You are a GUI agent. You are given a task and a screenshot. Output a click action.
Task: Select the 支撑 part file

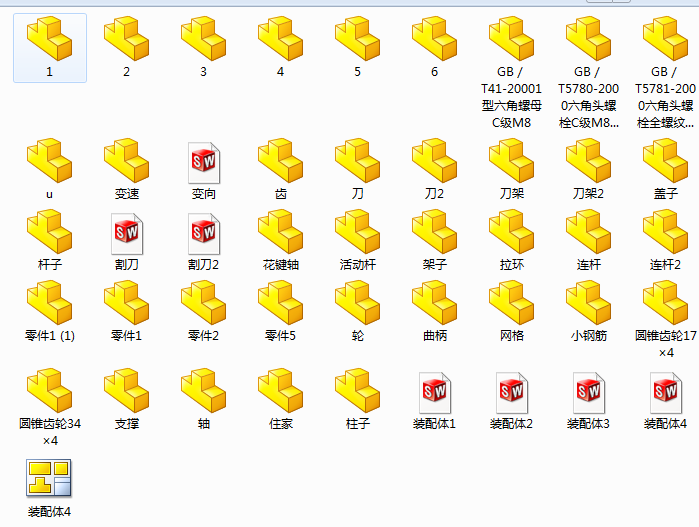[x=126, y=390]
